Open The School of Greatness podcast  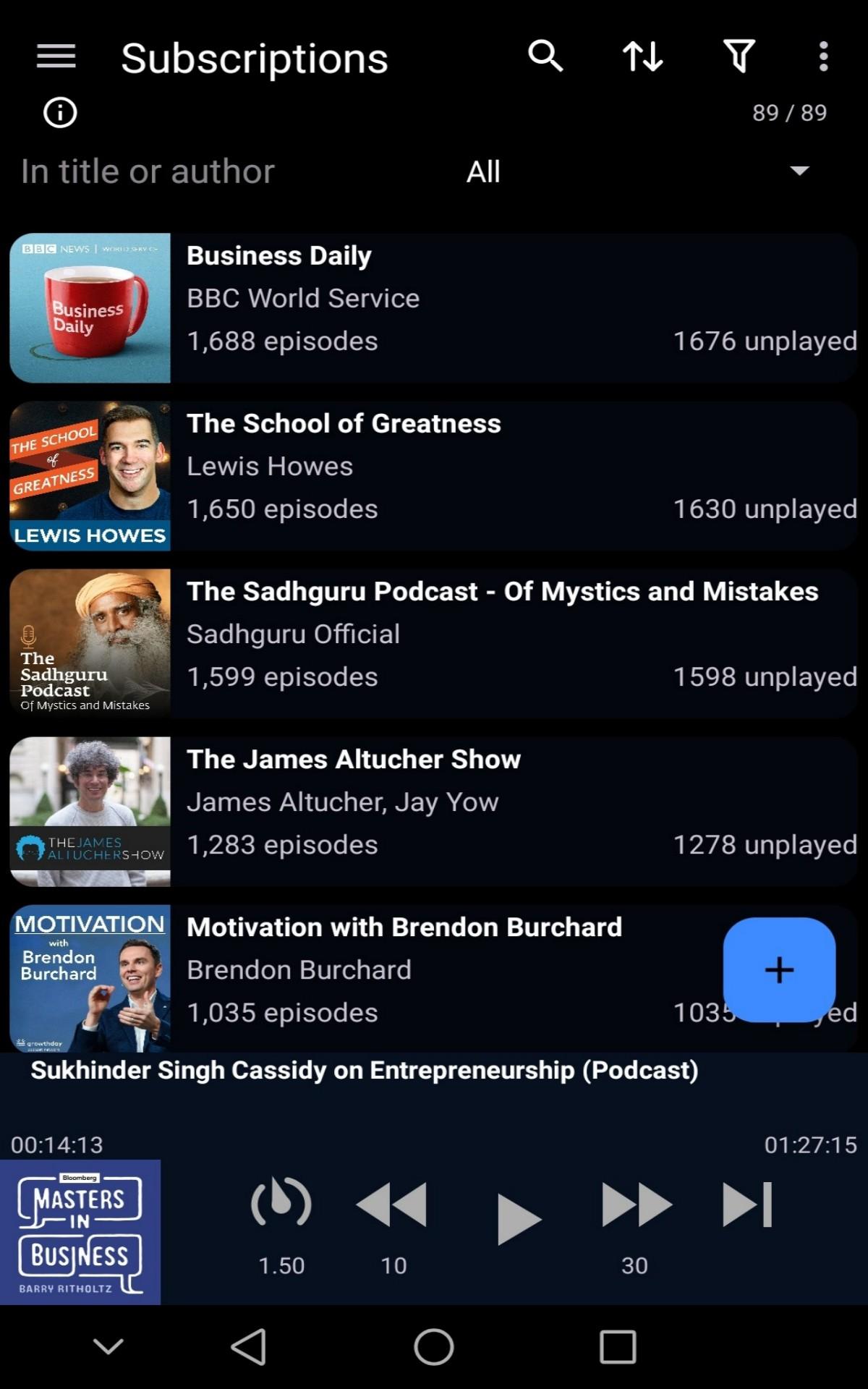click(434, 476)
